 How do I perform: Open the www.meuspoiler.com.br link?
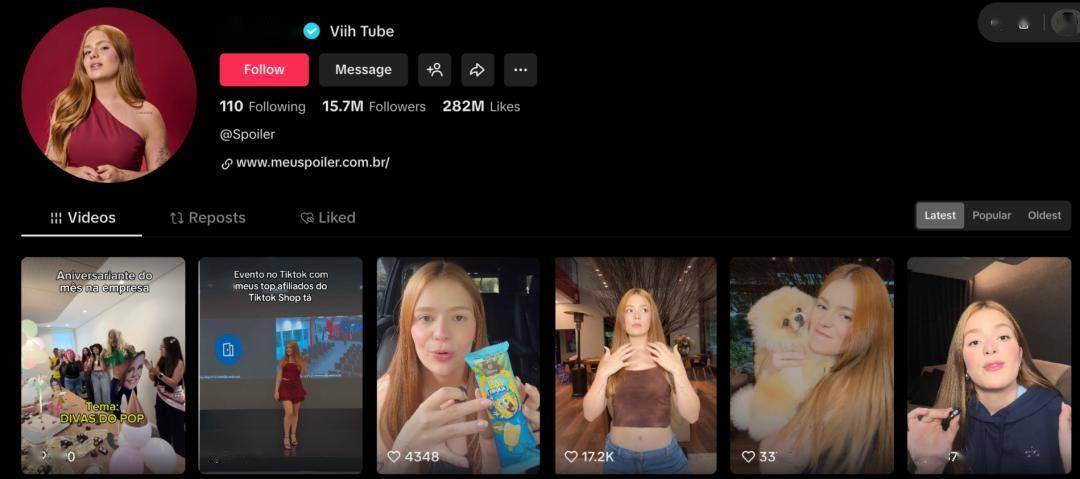tap(312, 162)
